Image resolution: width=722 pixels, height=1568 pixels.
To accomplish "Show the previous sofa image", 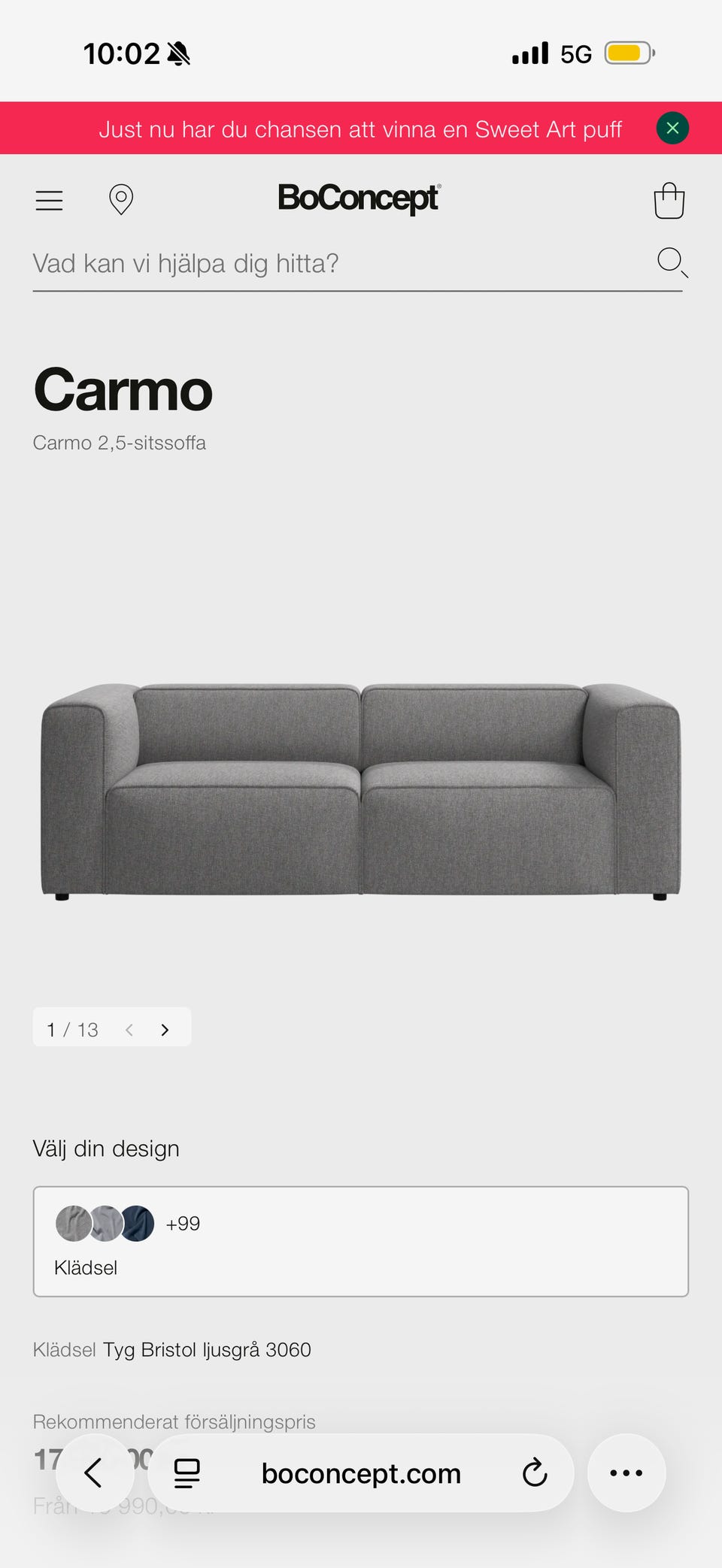I will point(129,1030).
